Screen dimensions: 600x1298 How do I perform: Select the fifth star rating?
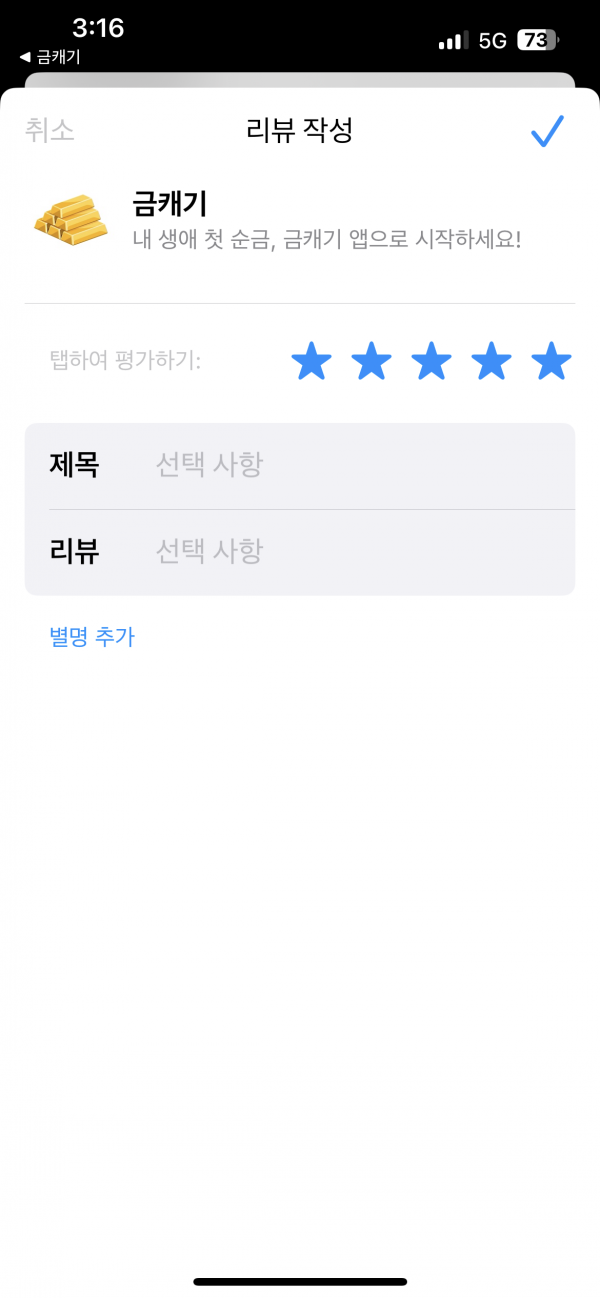[551, 361]
